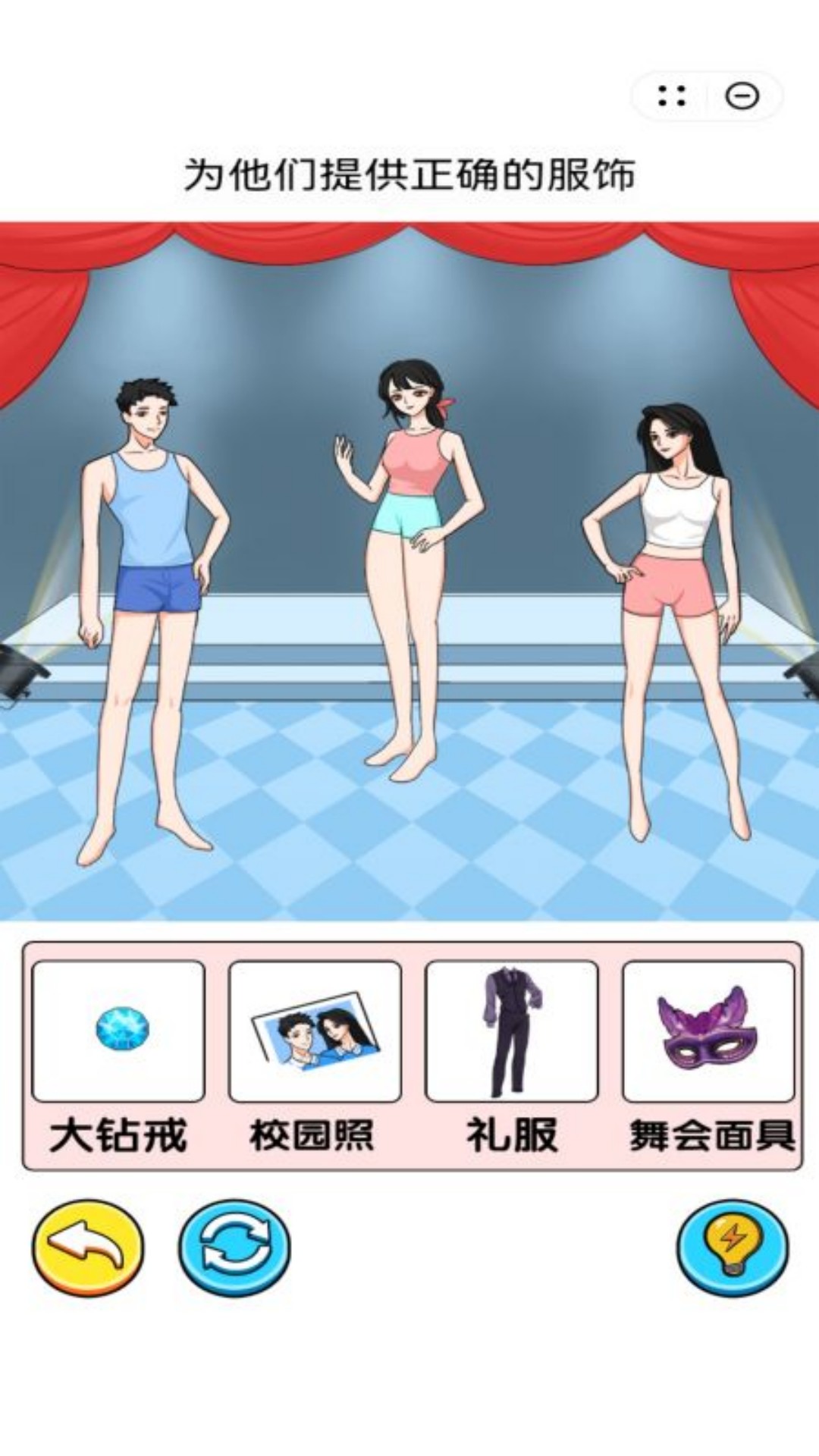Tap the man in the blue tank top
This screenshot has width=819, height=1456.
point(152,531)
